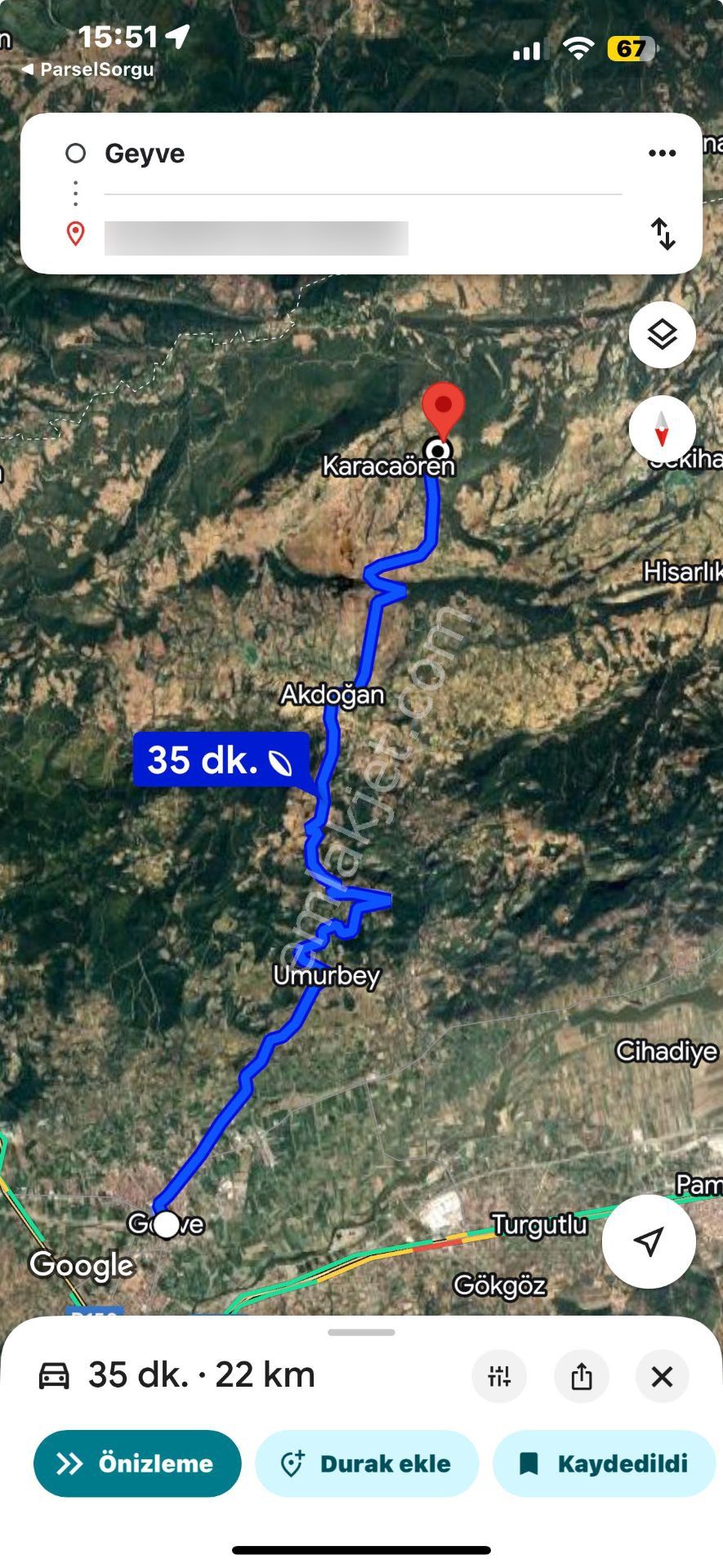
Task: Tap the leaf icon on the 35 dk. label
Action: click(279, 764)
